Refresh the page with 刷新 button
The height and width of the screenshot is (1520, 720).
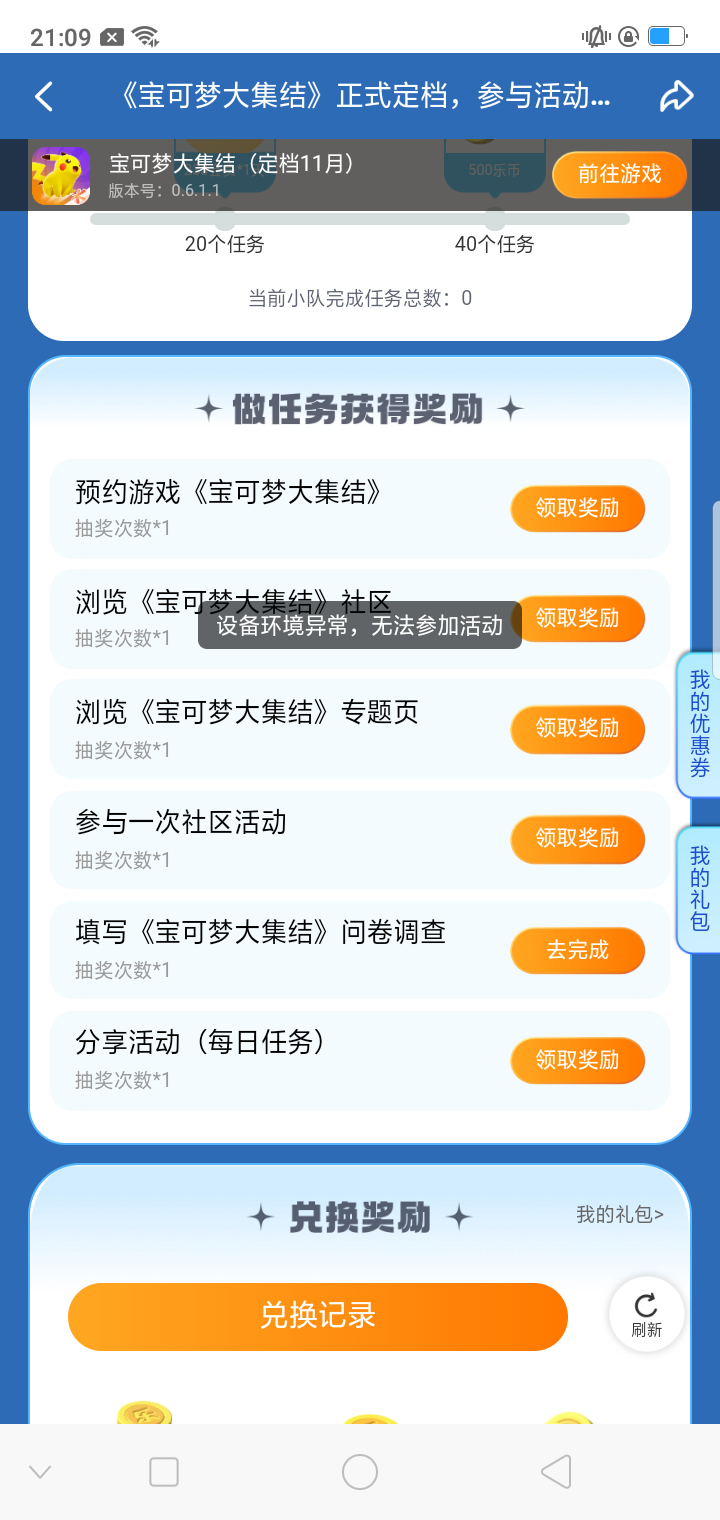tap(646, 1315)
